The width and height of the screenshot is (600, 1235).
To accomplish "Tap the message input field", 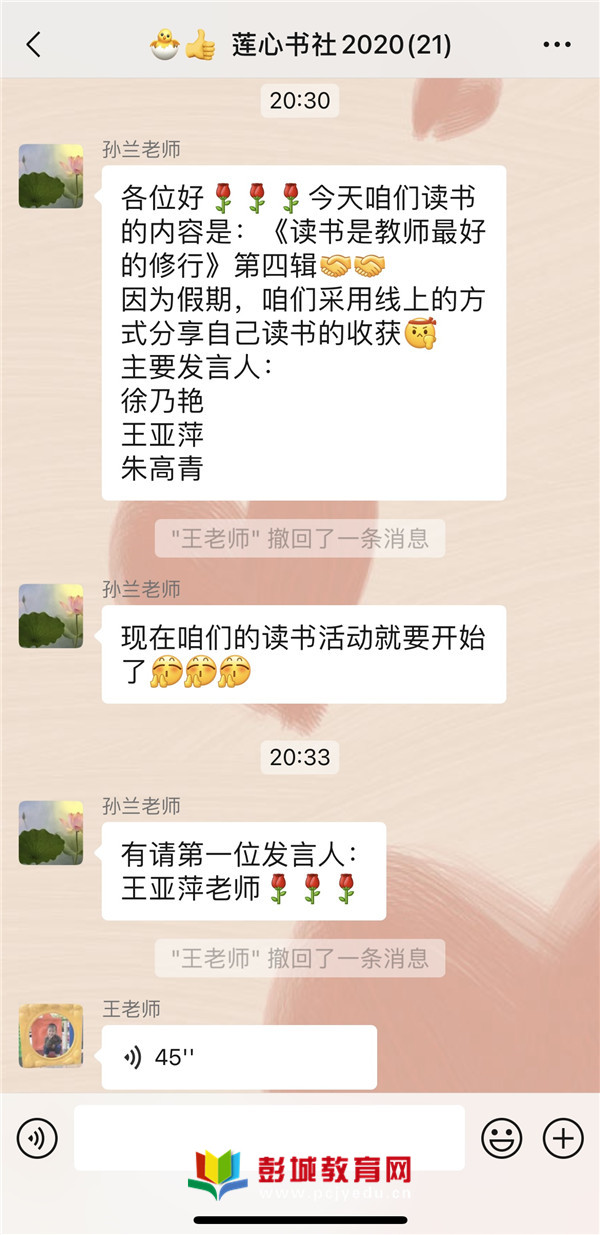I will (x=269, y=1137).
